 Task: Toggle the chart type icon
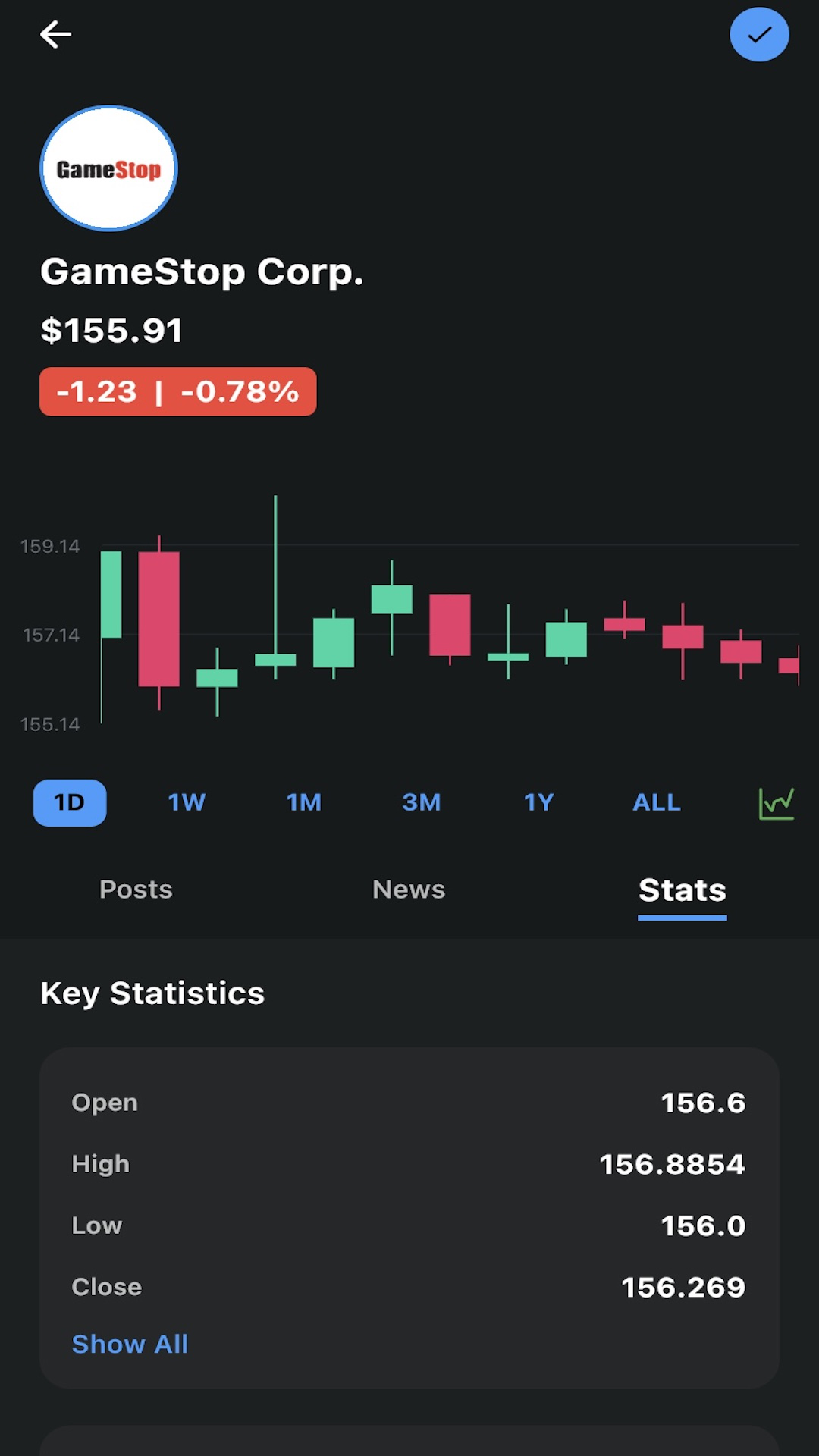pos(777,803)
